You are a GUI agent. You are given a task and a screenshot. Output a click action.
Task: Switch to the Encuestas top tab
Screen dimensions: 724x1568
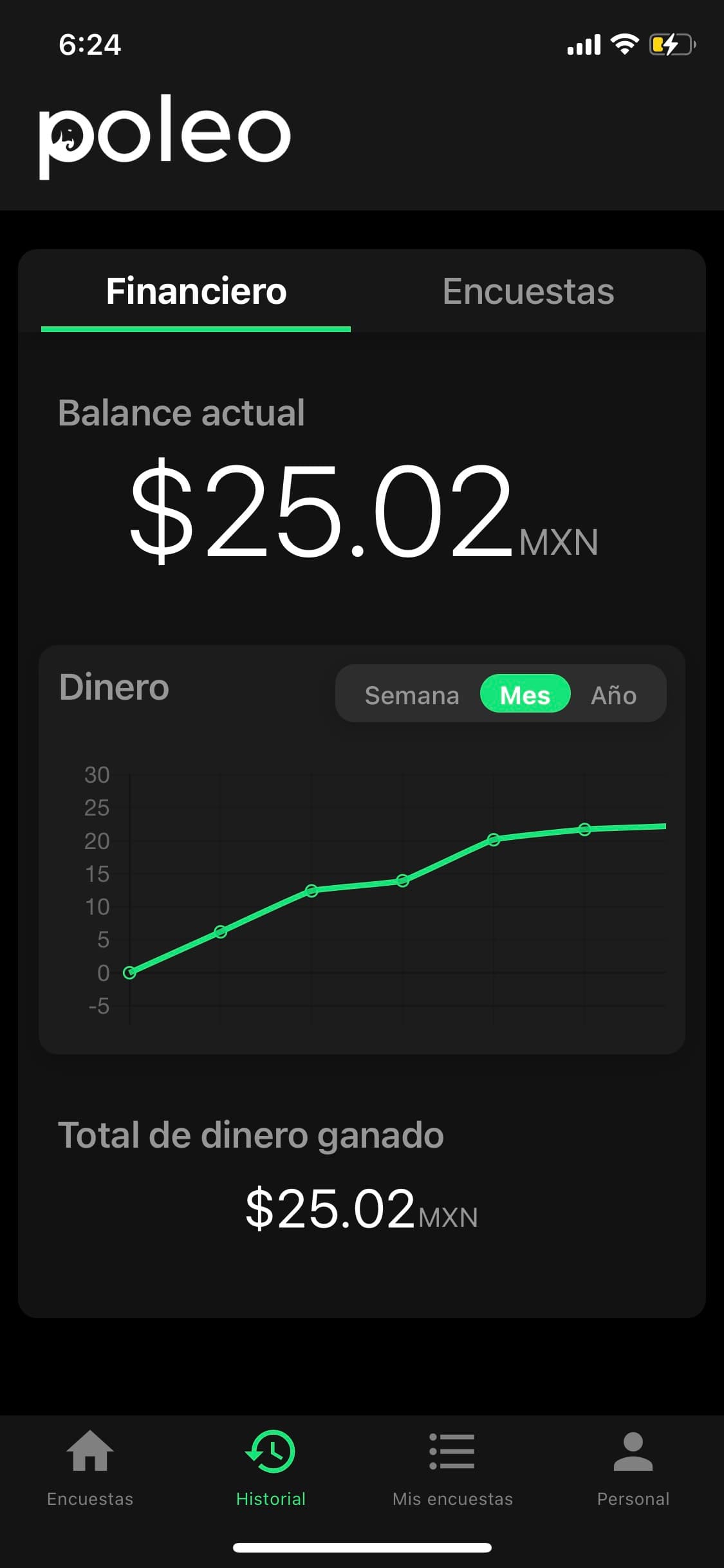pyautogui.click(x=528, y=292)
